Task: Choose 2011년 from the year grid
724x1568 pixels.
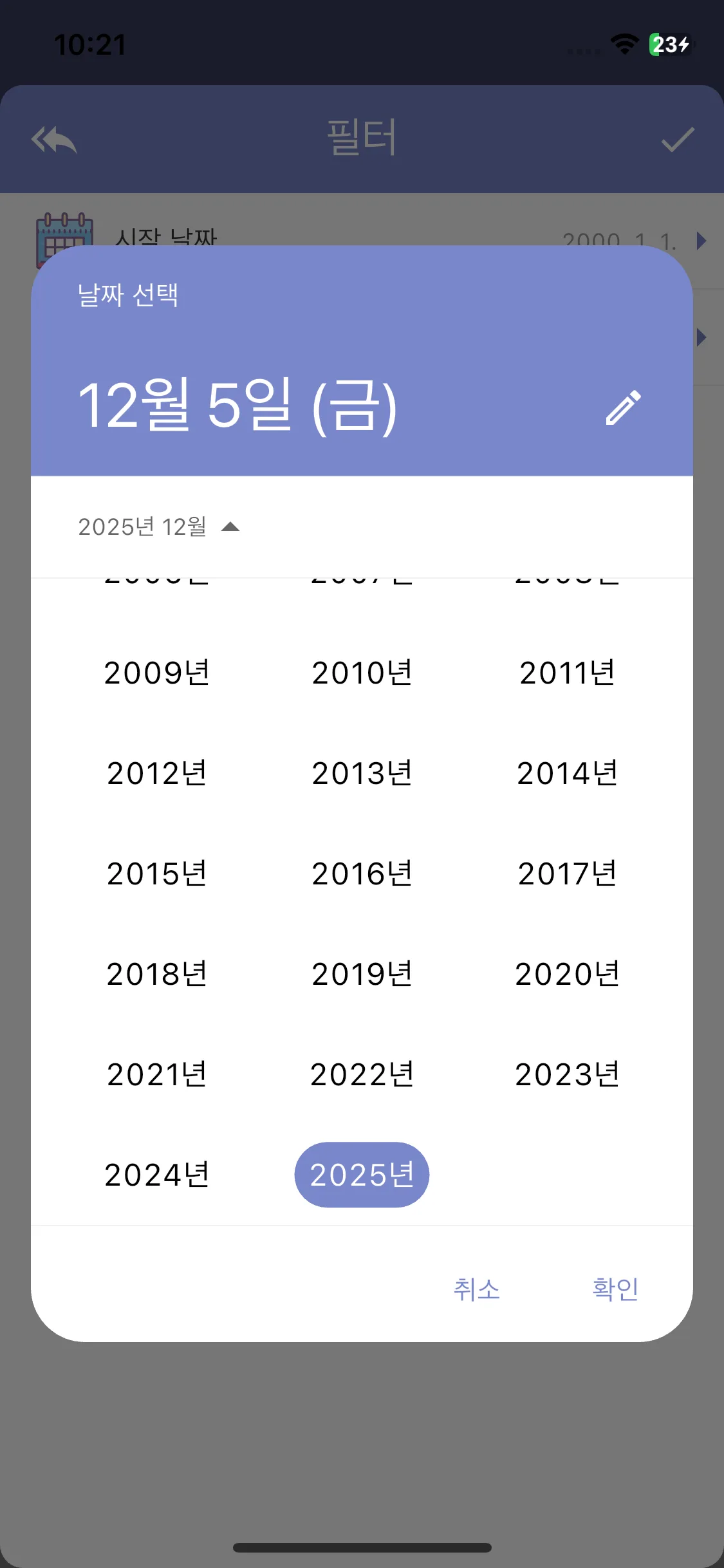Action: [x=567, y=673]
